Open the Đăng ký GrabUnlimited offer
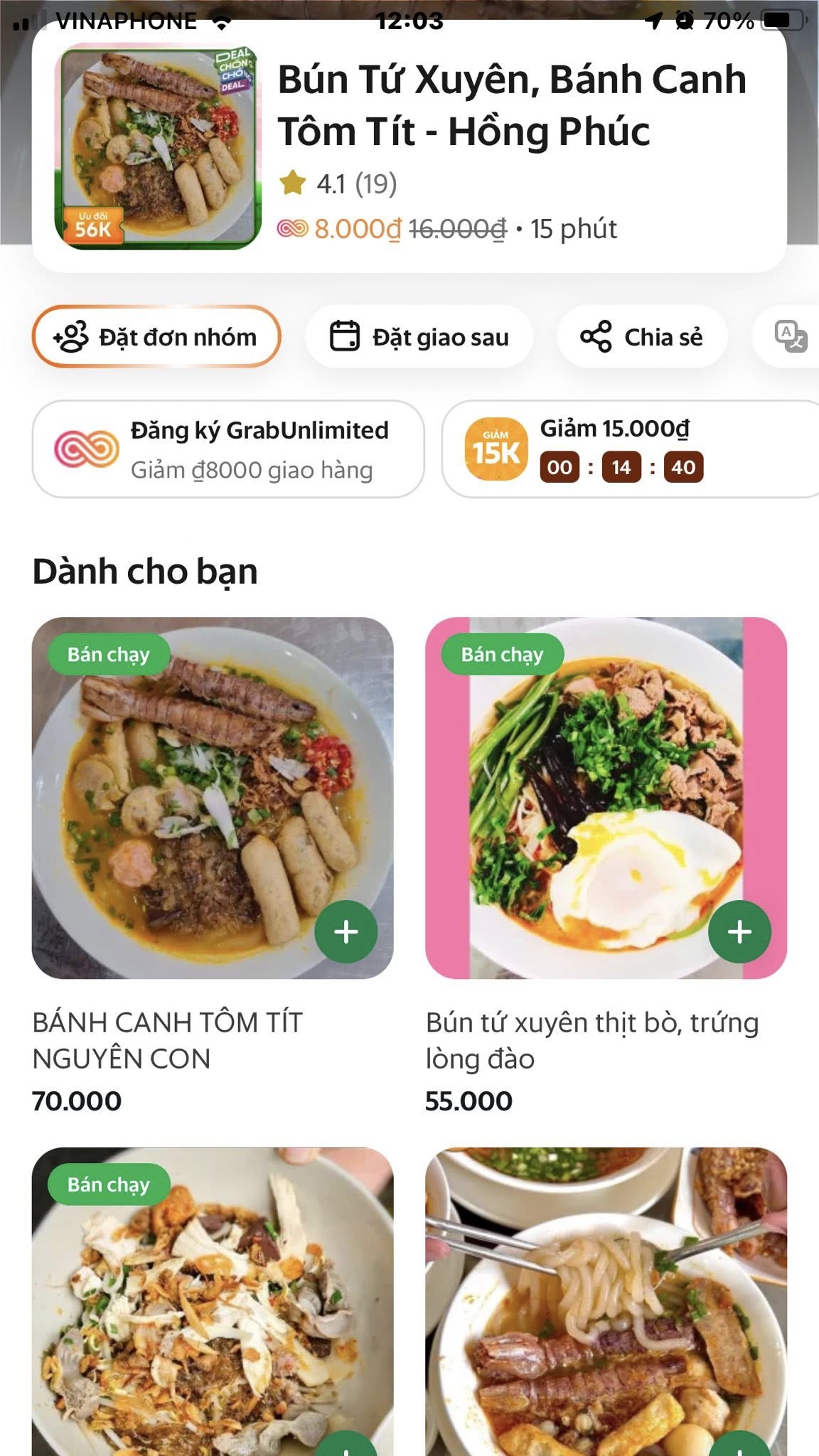Image resolution: width=819 pixels, height=1456 pixels. [228, 449]
